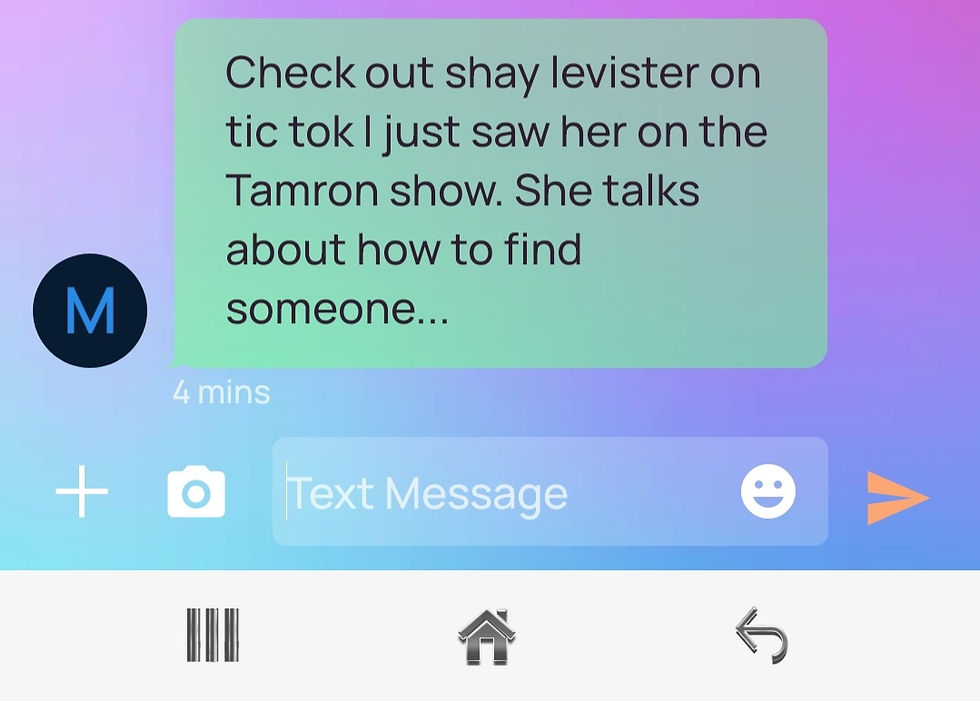Image resolution: width=980 pixels, height=701 pixels.
Task: Open the M contact avatar
Action: click(x=90, y=311)
